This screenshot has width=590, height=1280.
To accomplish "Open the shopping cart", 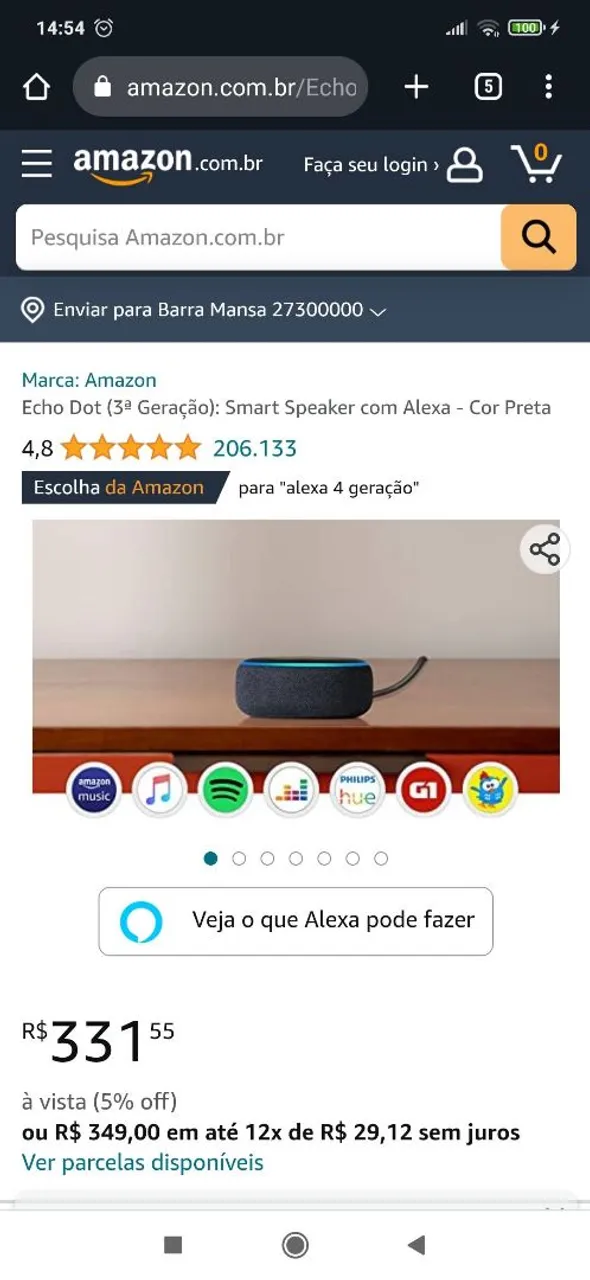I will point(536,163).
